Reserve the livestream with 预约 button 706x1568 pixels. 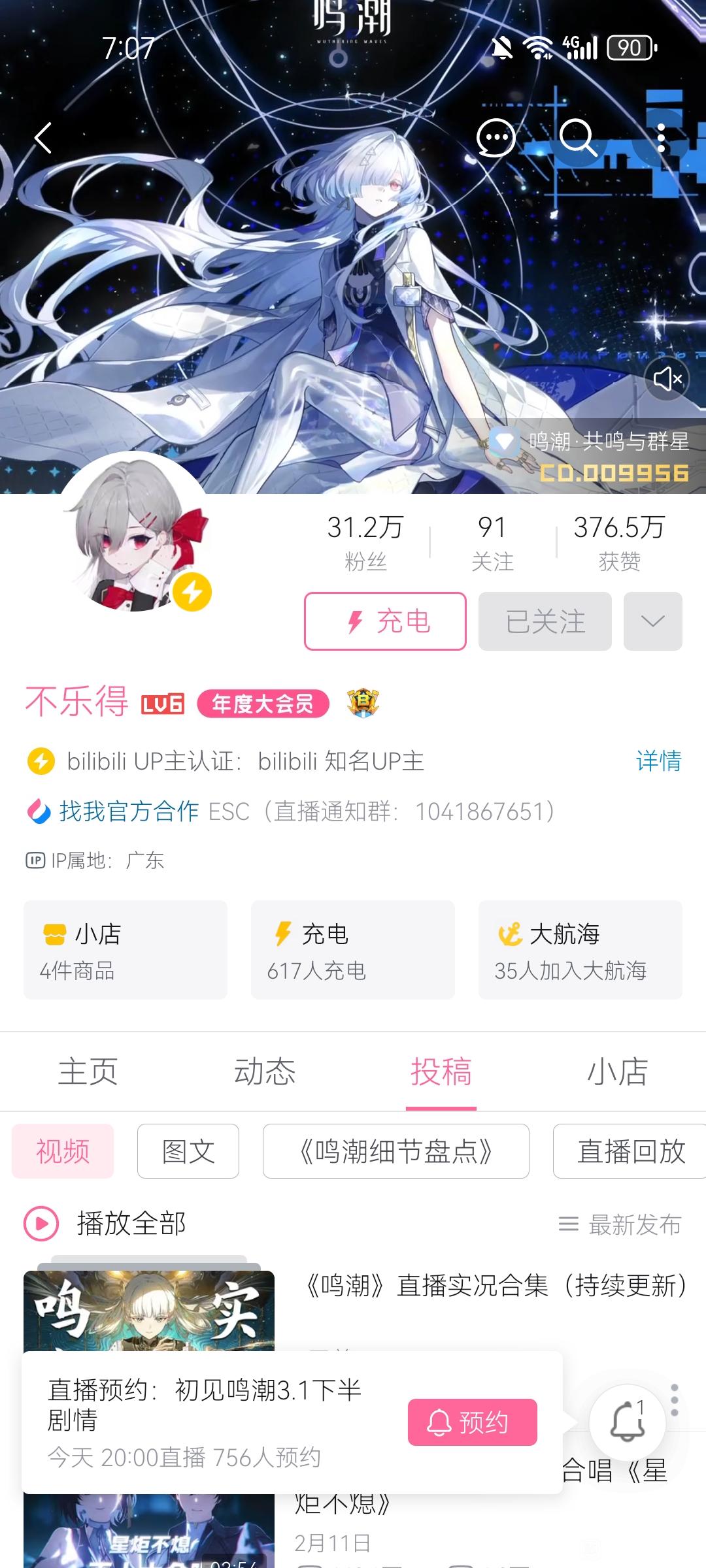[473, 1422]
